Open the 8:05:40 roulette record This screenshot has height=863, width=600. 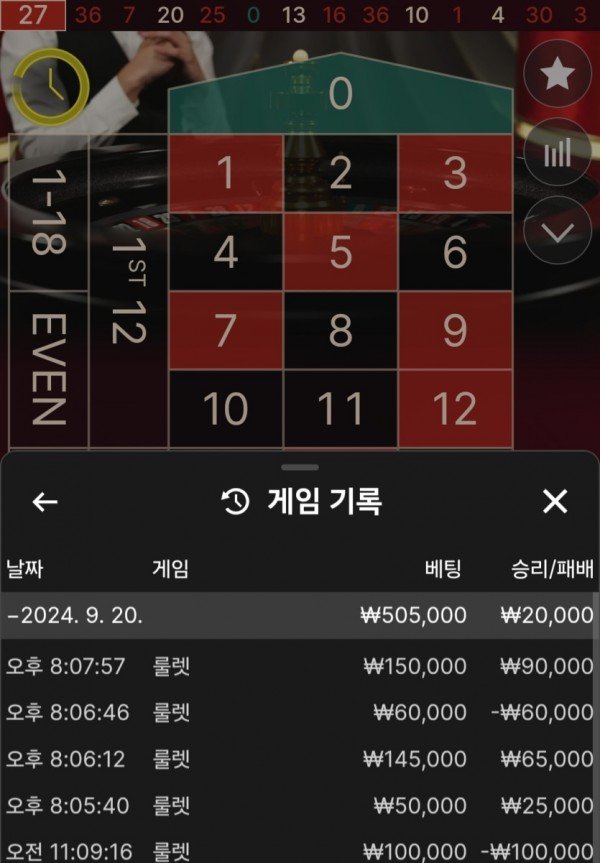click(x=298, y=806)
